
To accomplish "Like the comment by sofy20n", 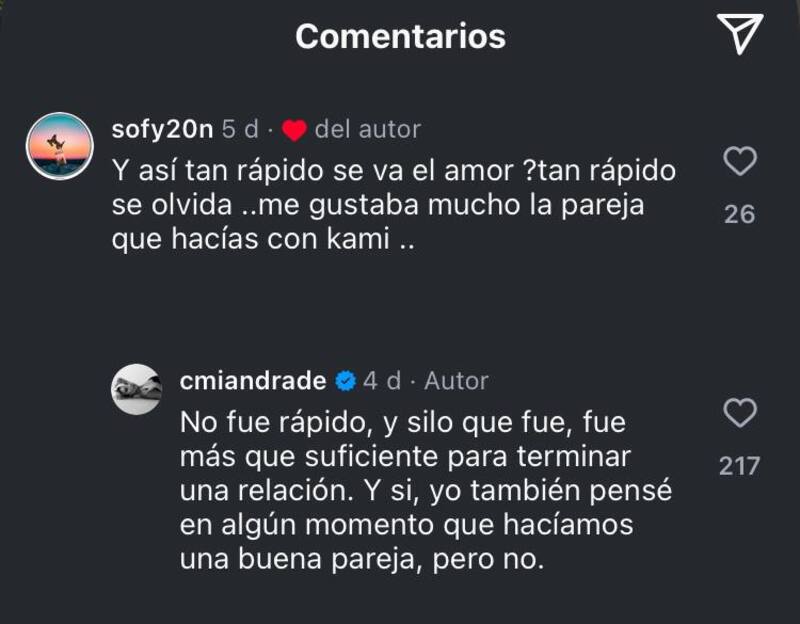I will tap(739, 161).
